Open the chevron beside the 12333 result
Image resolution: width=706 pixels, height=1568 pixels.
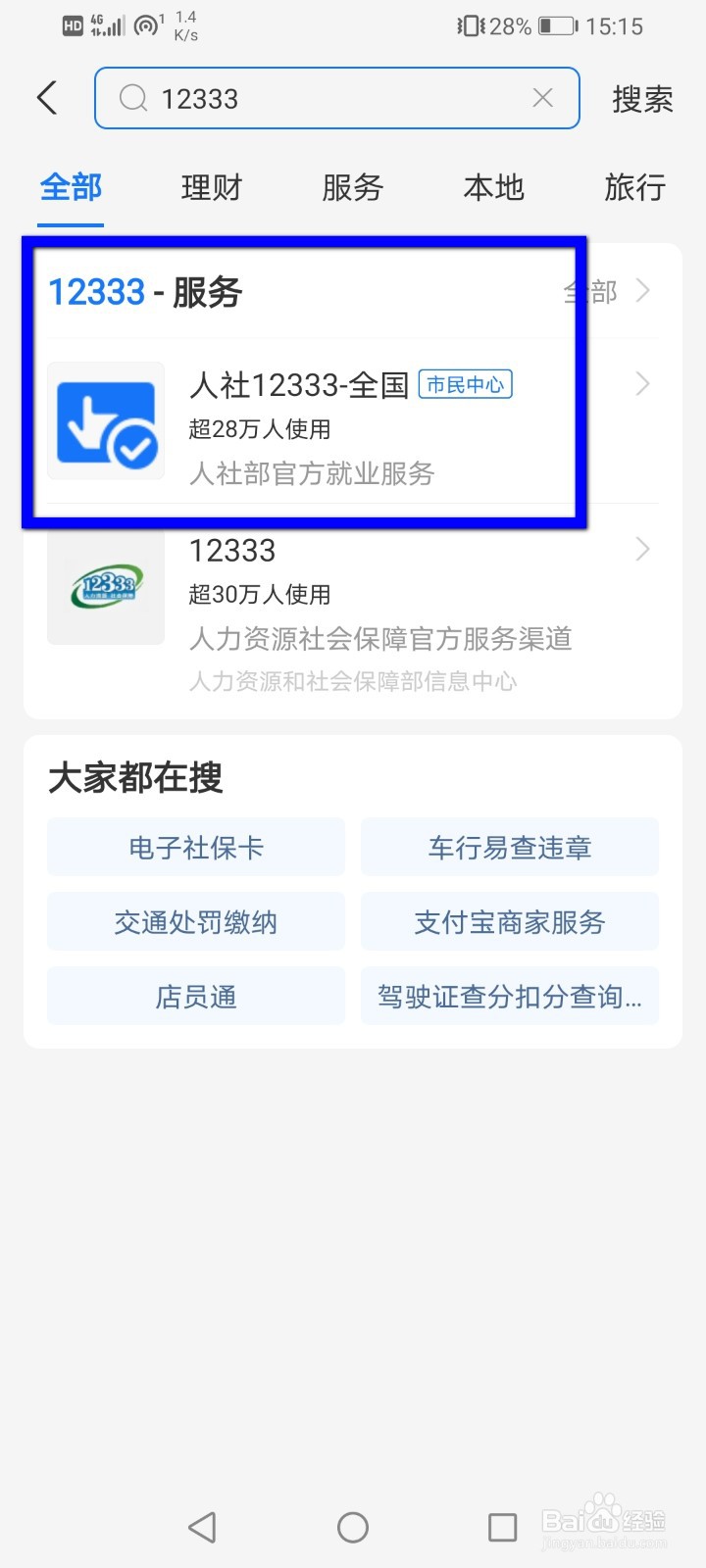[642, 549]
